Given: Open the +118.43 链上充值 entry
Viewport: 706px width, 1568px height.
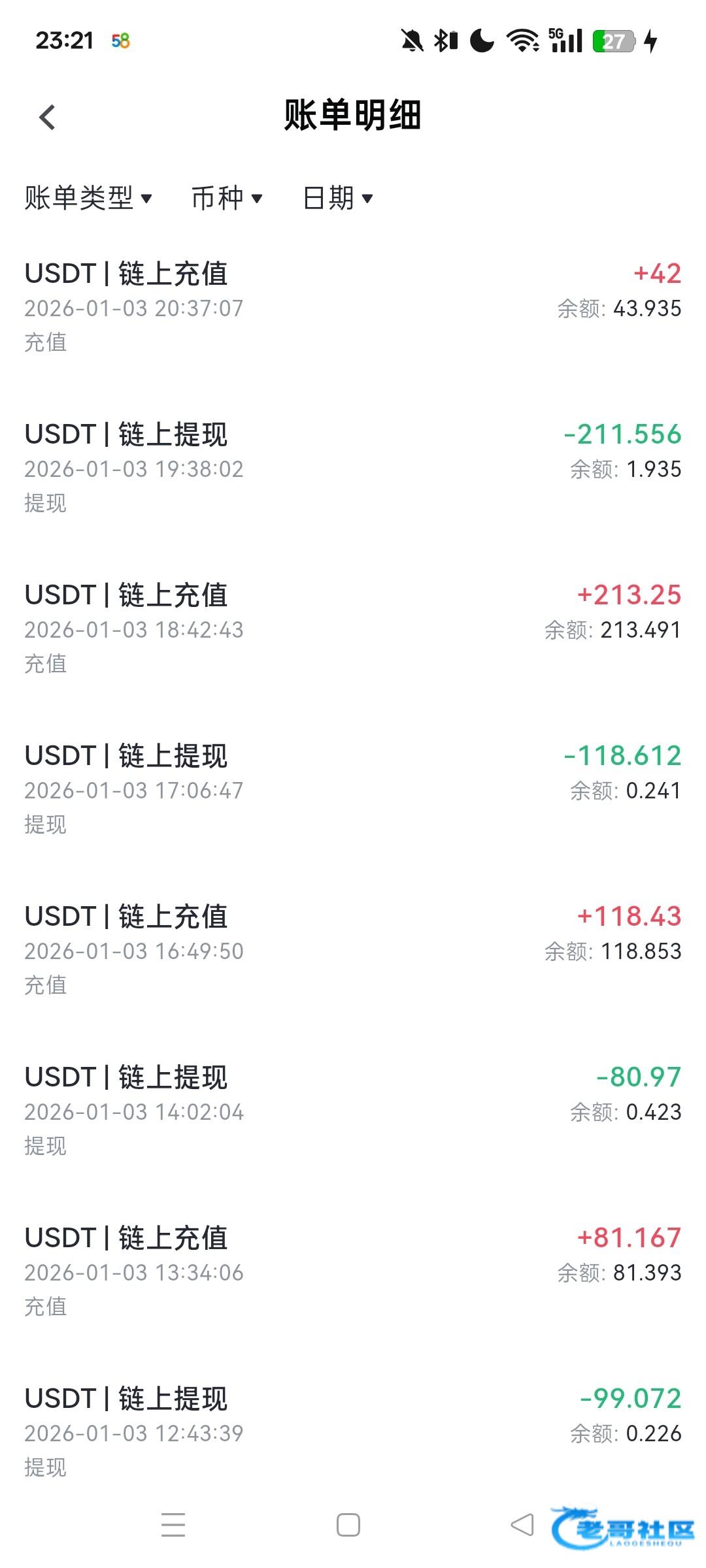Looking at the screenshot, I should coord(353,950).
